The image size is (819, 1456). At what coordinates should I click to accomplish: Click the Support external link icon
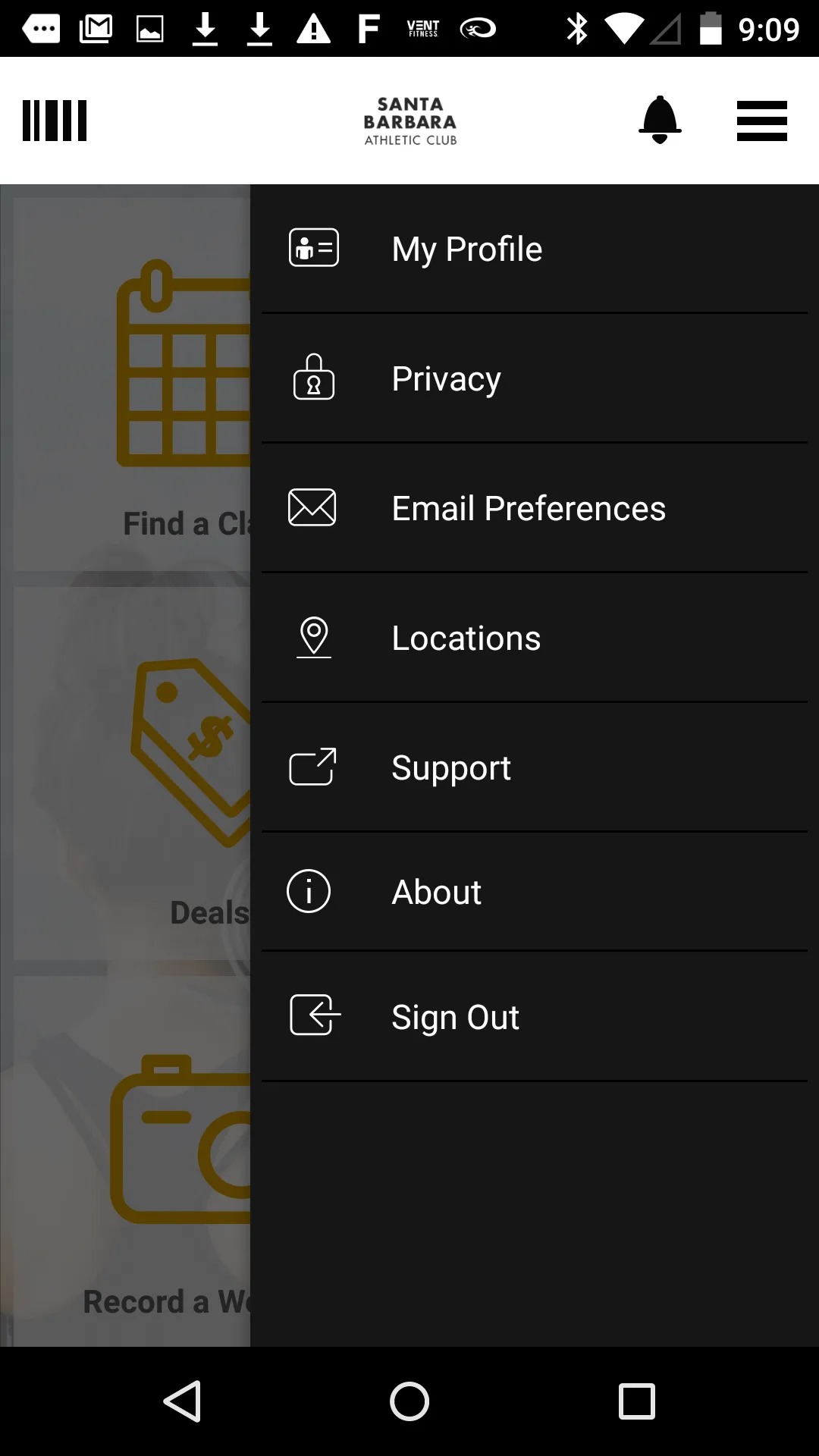coord(312,767)
